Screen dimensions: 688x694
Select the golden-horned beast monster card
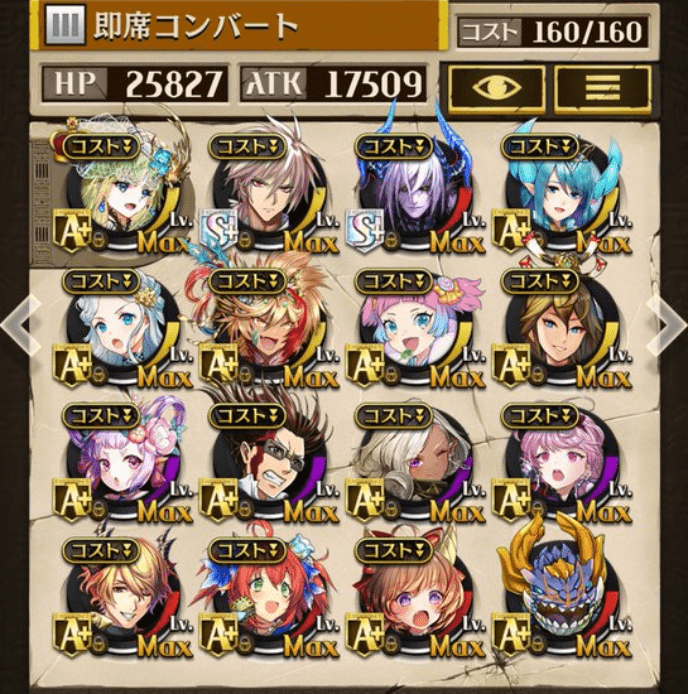[x=557, y=600]
